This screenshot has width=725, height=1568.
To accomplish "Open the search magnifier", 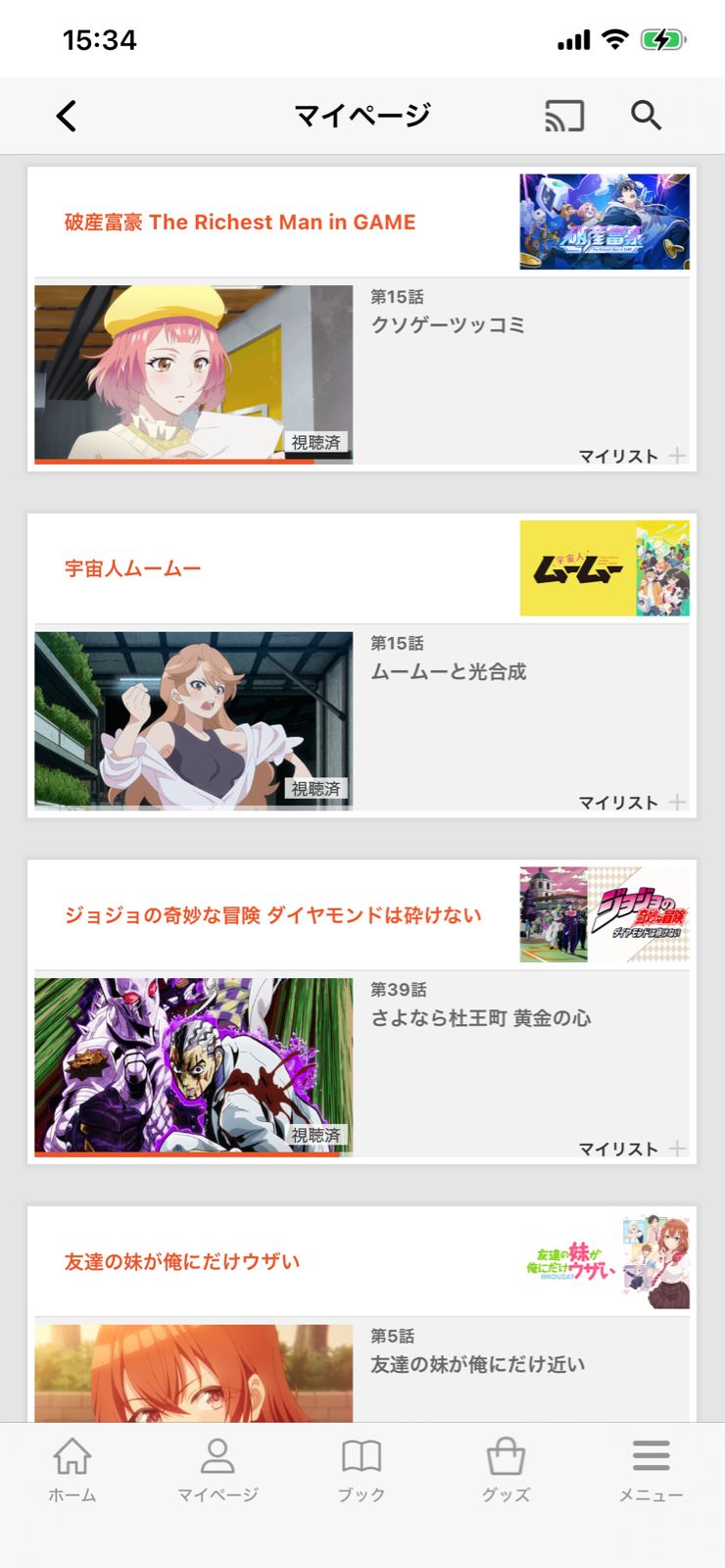I will coord(646,116).
